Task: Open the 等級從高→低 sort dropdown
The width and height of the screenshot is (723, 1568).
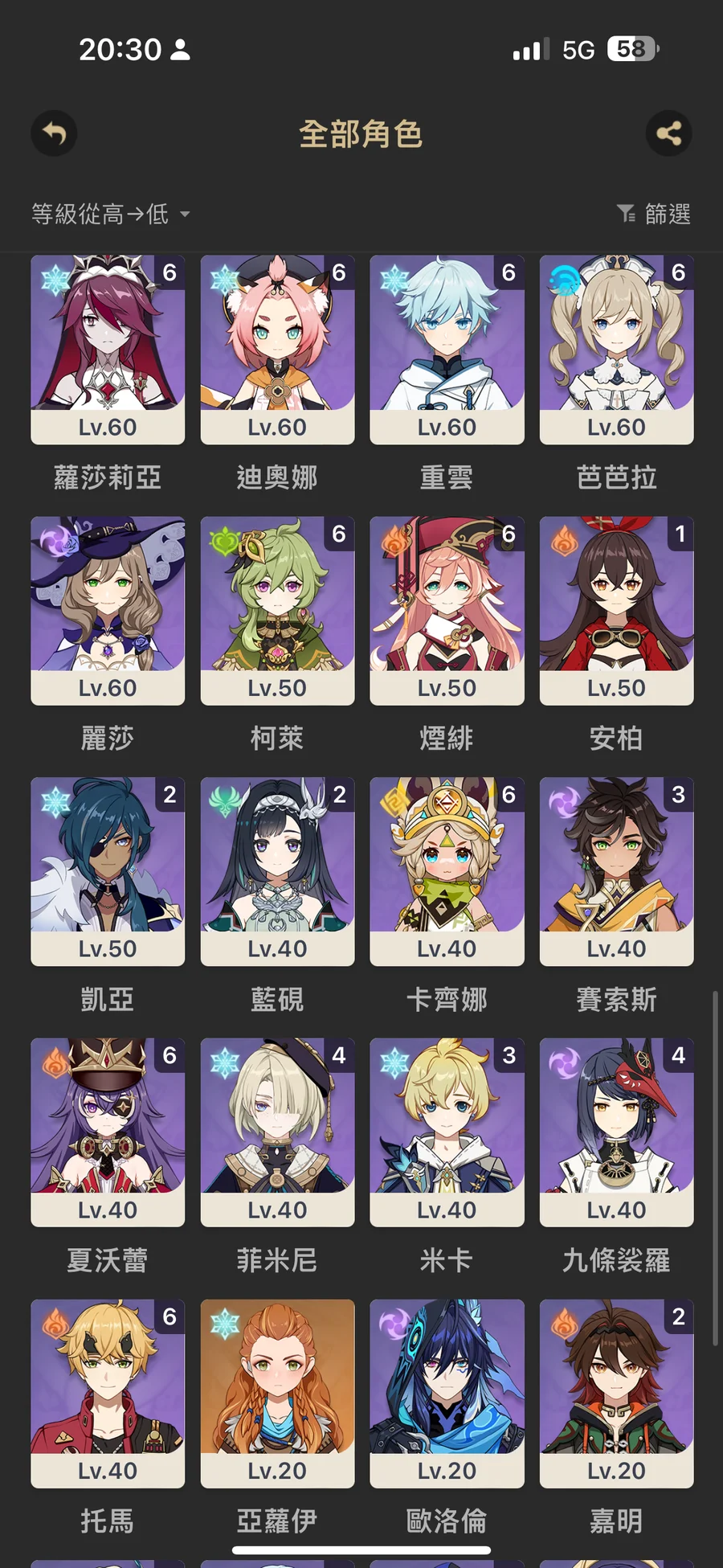Action: click(110, 214)
